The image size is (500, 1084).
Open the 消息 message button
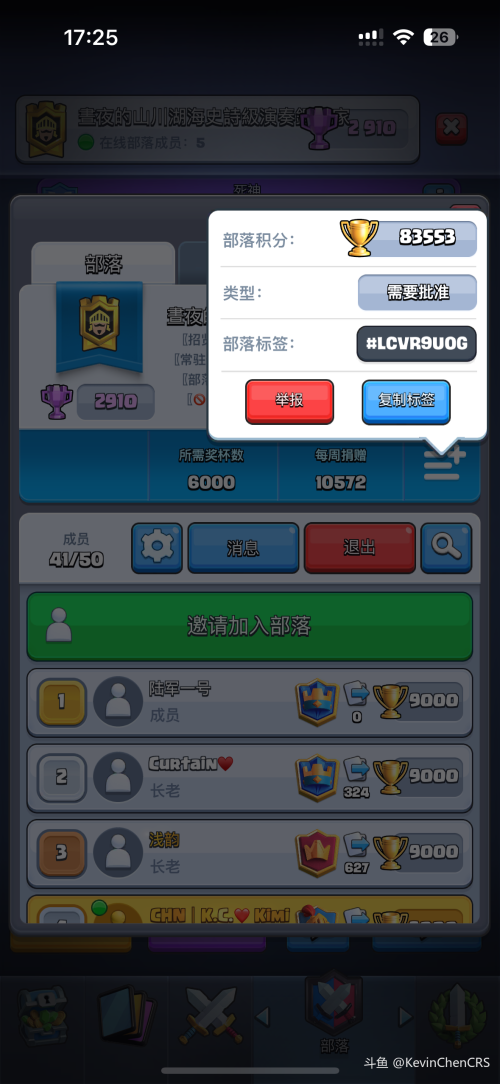[x=243, y=548]
